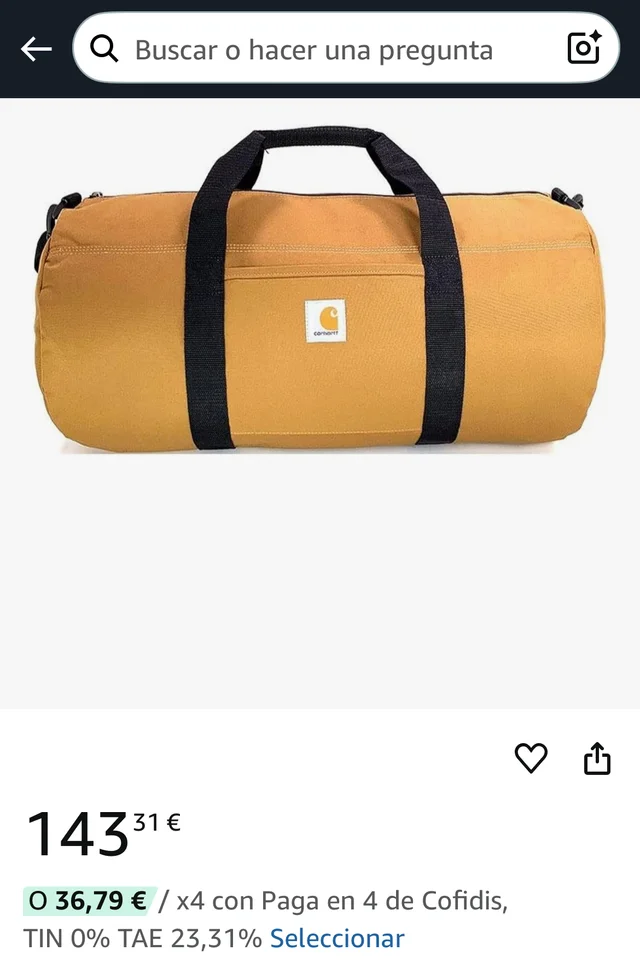Tap the 'Seleccionar' link for Cofidis payment

pos(337,939)
